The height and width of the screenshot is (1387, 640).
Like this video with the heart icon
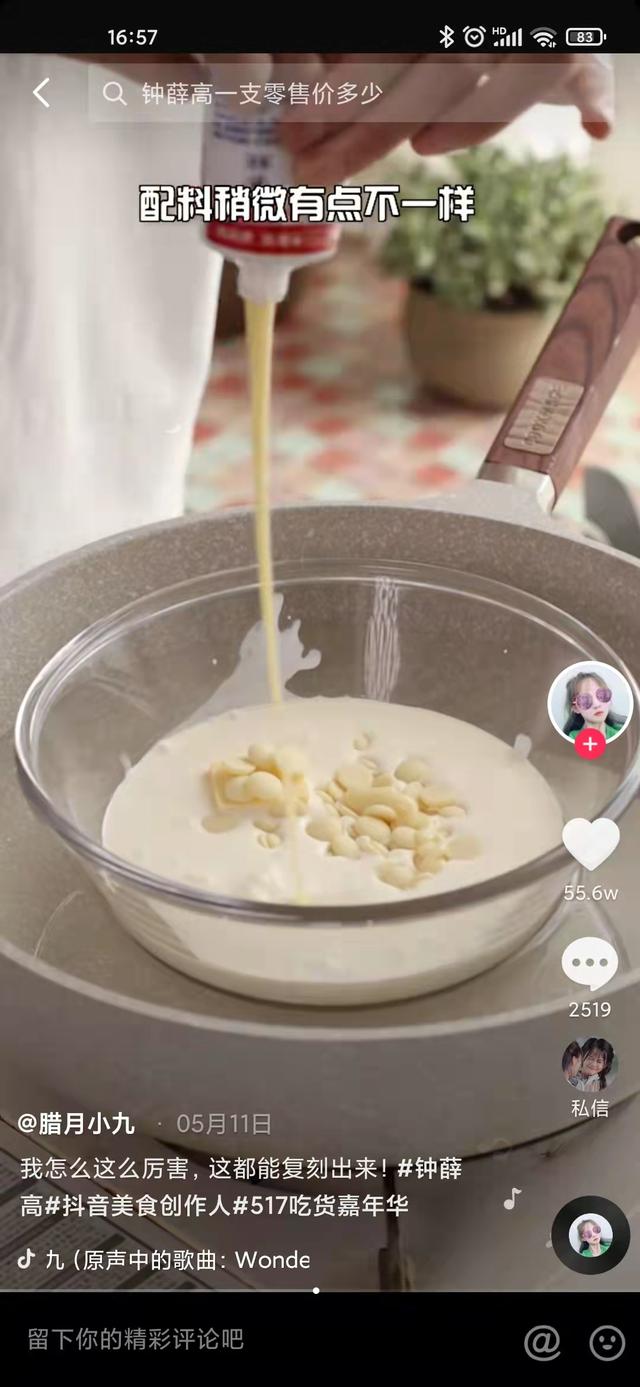click(x=590, y=845)
